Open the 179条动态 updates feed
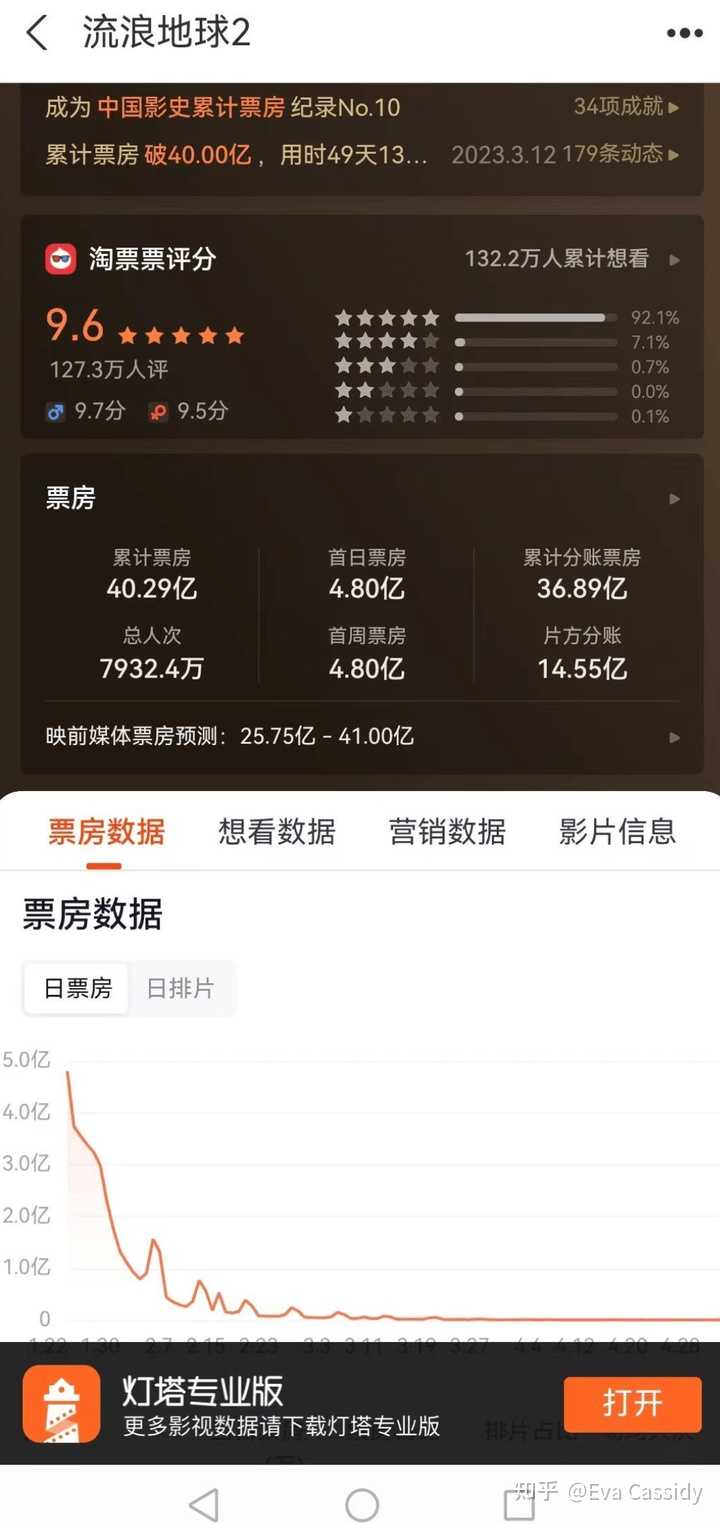Viewport: 720px width, 1524px height. click(x=621, y=155)
